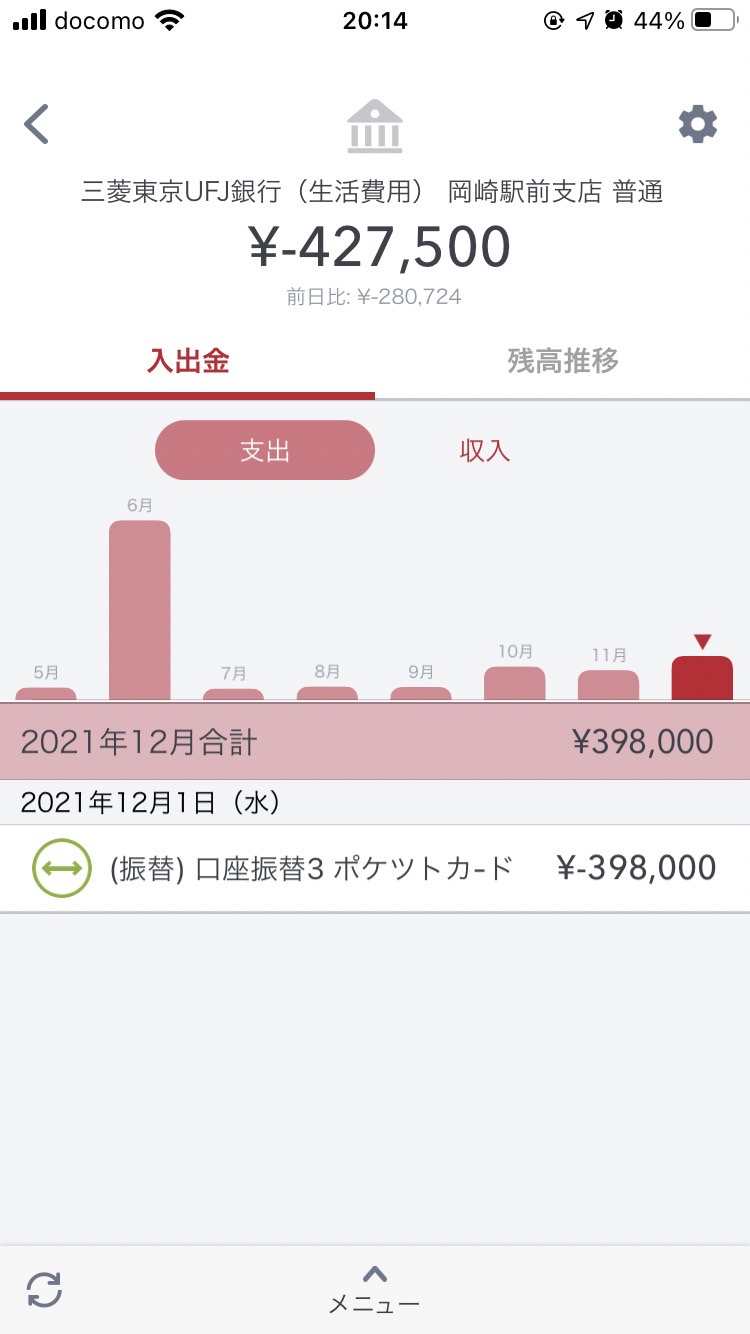Select the 入出金 tab
Image resolution: width=750 pixels, height=1334 pixels.
(x=188, y=361)
